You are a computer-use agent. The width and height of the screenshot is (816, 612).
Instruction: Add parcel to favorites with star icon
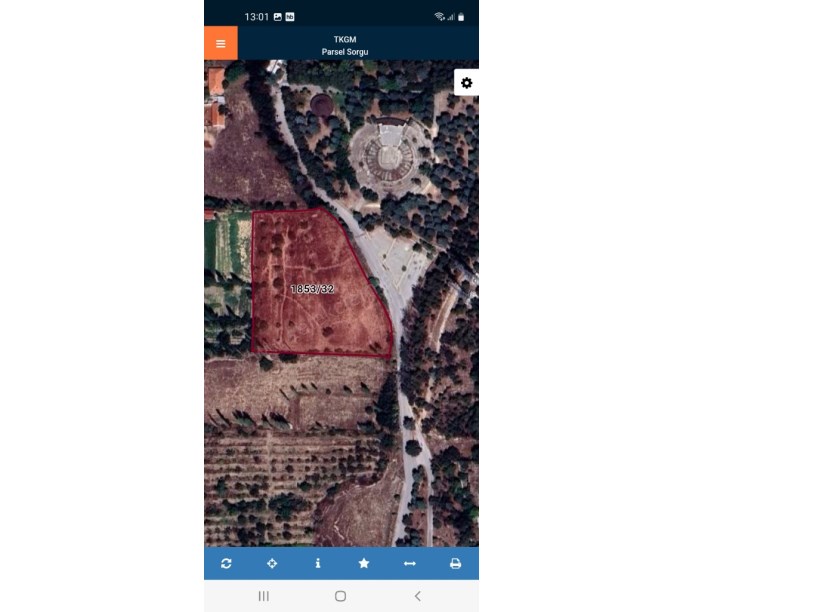[364, 564]
